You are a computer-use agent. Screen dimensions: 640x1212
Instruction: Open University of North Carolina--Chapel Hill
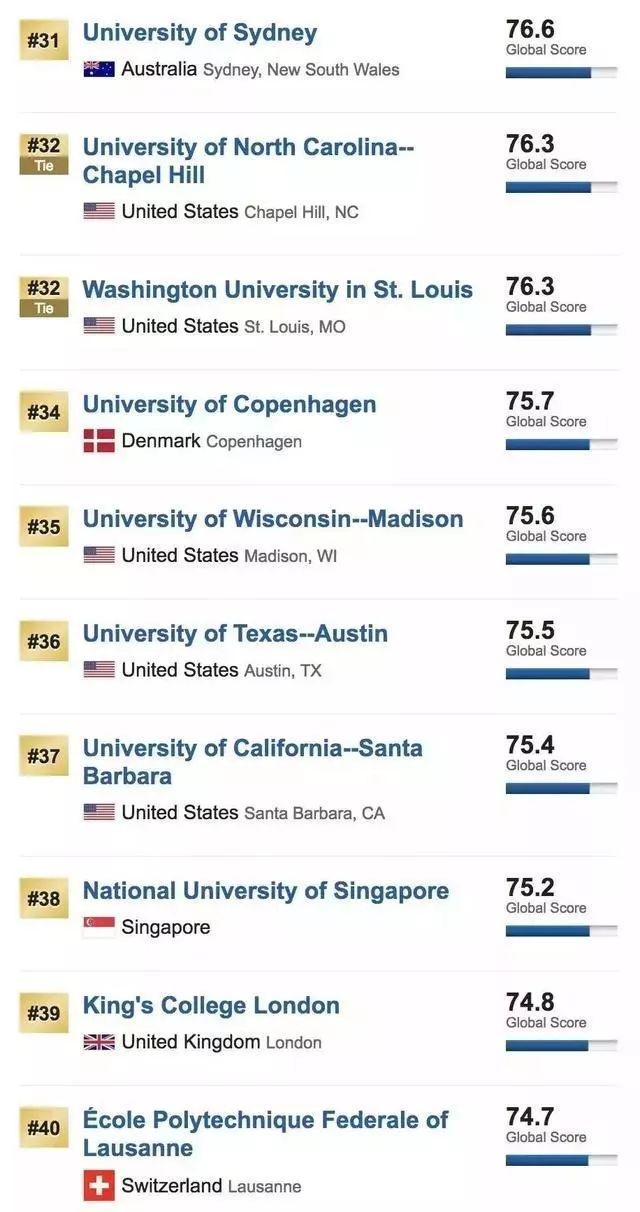[x=248, y=161]
